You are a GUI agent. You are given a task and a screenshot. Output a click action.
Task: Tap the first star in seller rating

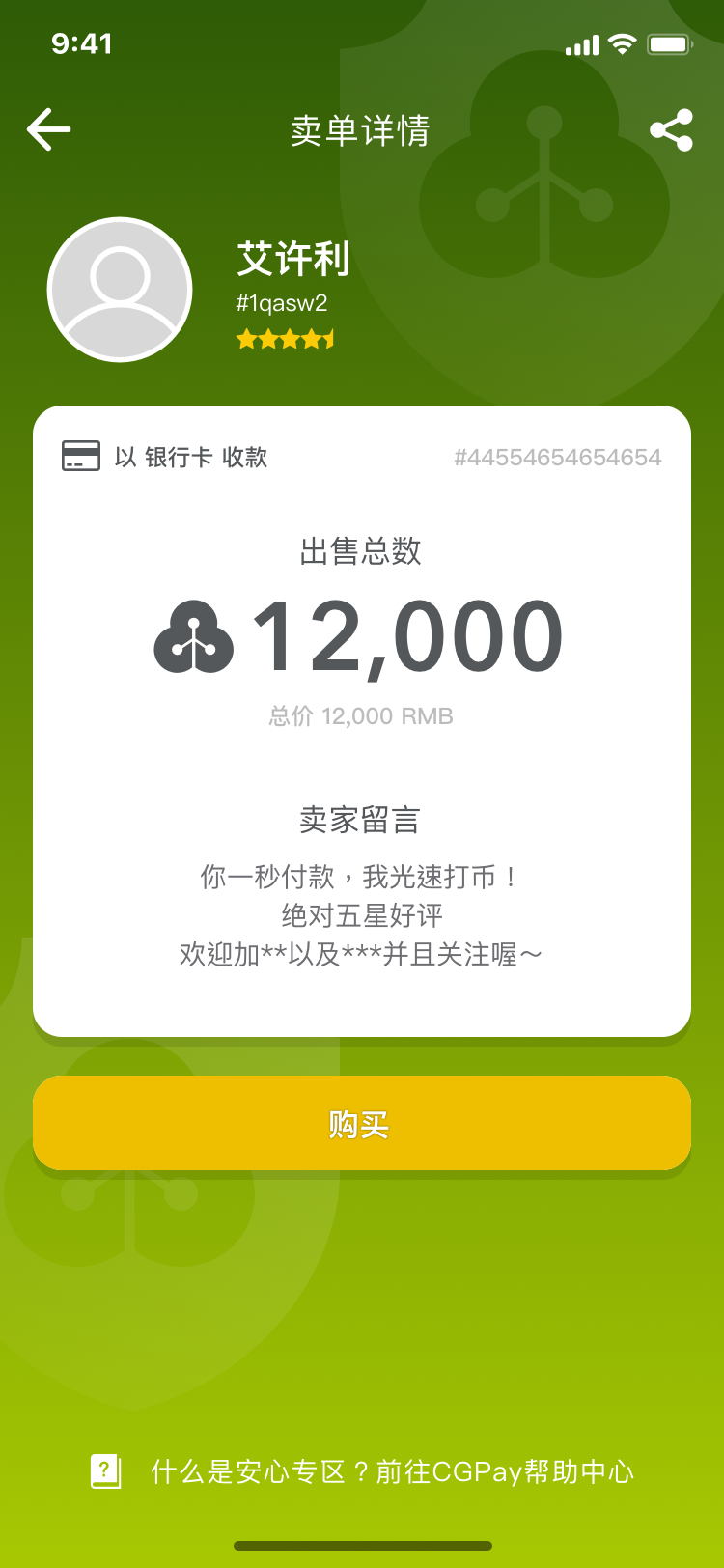244,340
